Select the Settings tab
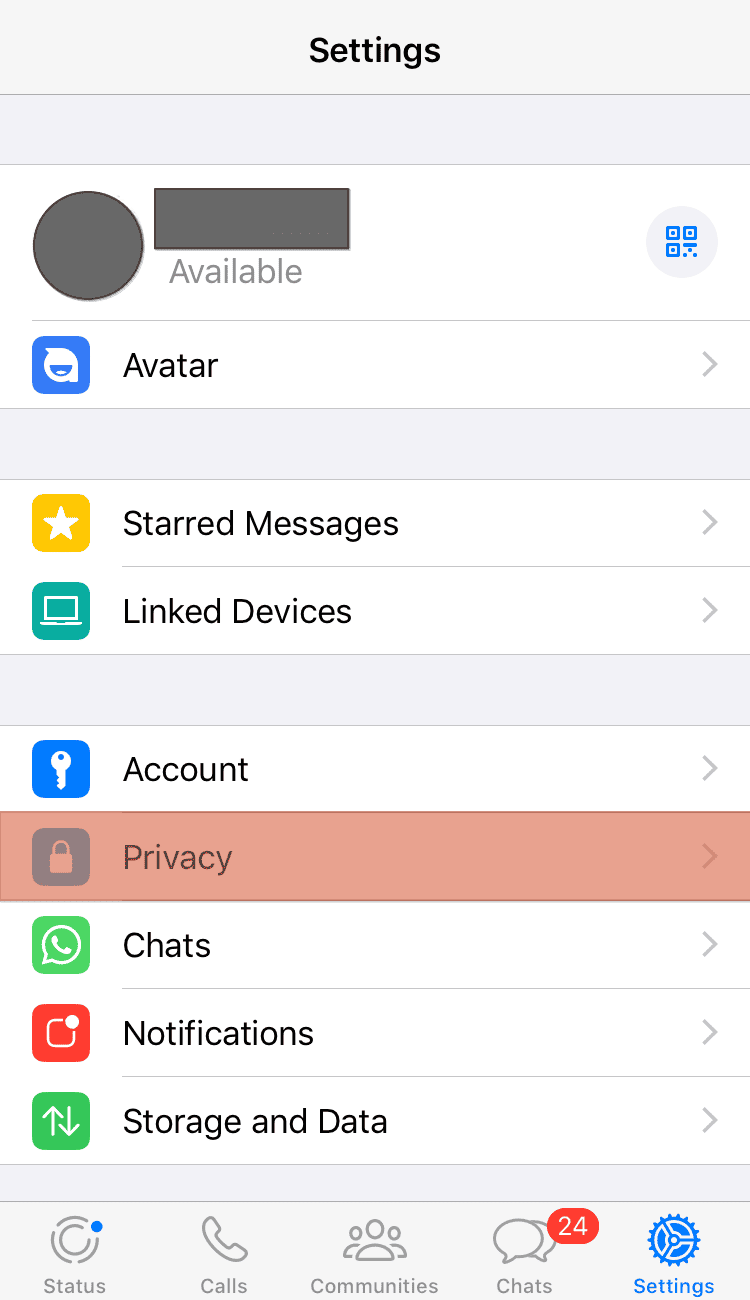The width and height of the screenshot is (750, 1300). pos(674,1254)
